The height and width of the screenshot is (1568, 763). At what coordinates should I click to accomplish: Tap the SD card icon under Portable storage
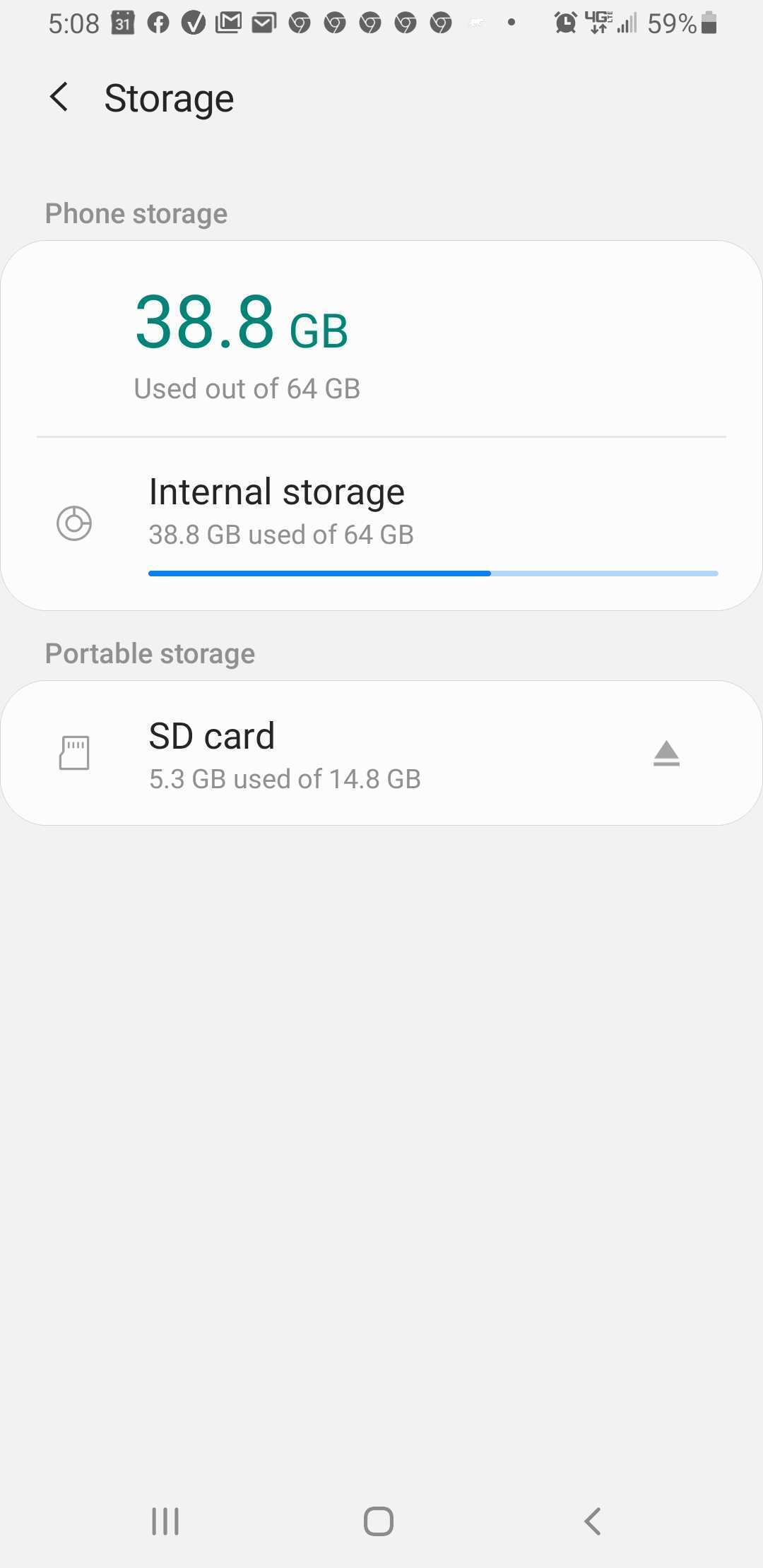point(73,752)
